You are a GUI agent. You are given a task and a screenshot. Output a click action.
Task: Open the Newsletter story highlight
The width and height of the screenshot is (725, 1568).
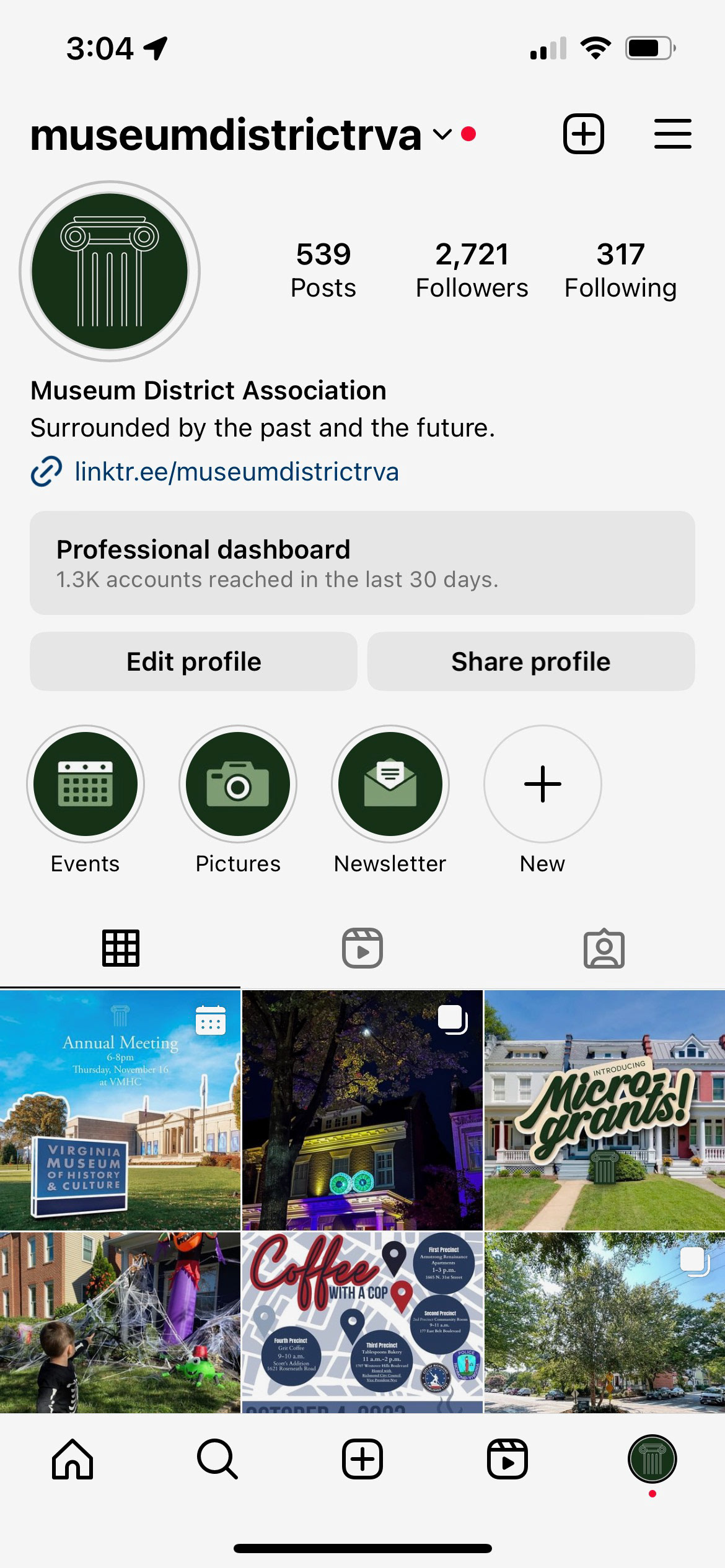[390, 784]
